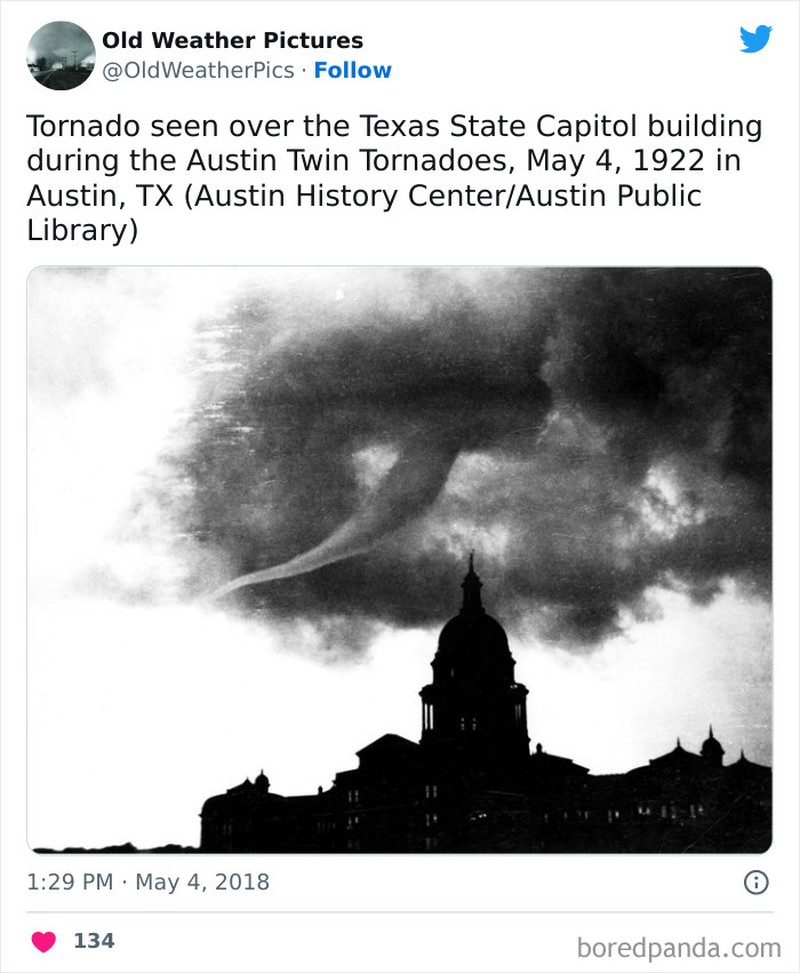Tap the Twitter bird icon
The width and height of the screenshot is (800, 973).
[755, 39]
